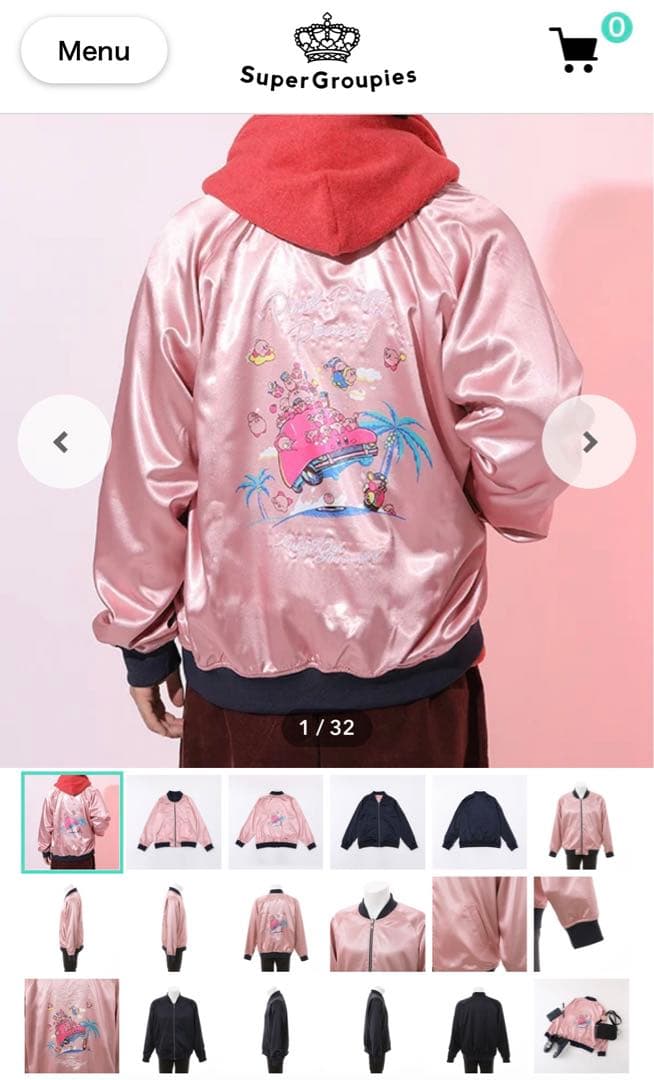Select the pink jacket front flat-lay thumbnail
This screenshot has width=654, height=1080.
pos(174,822)
